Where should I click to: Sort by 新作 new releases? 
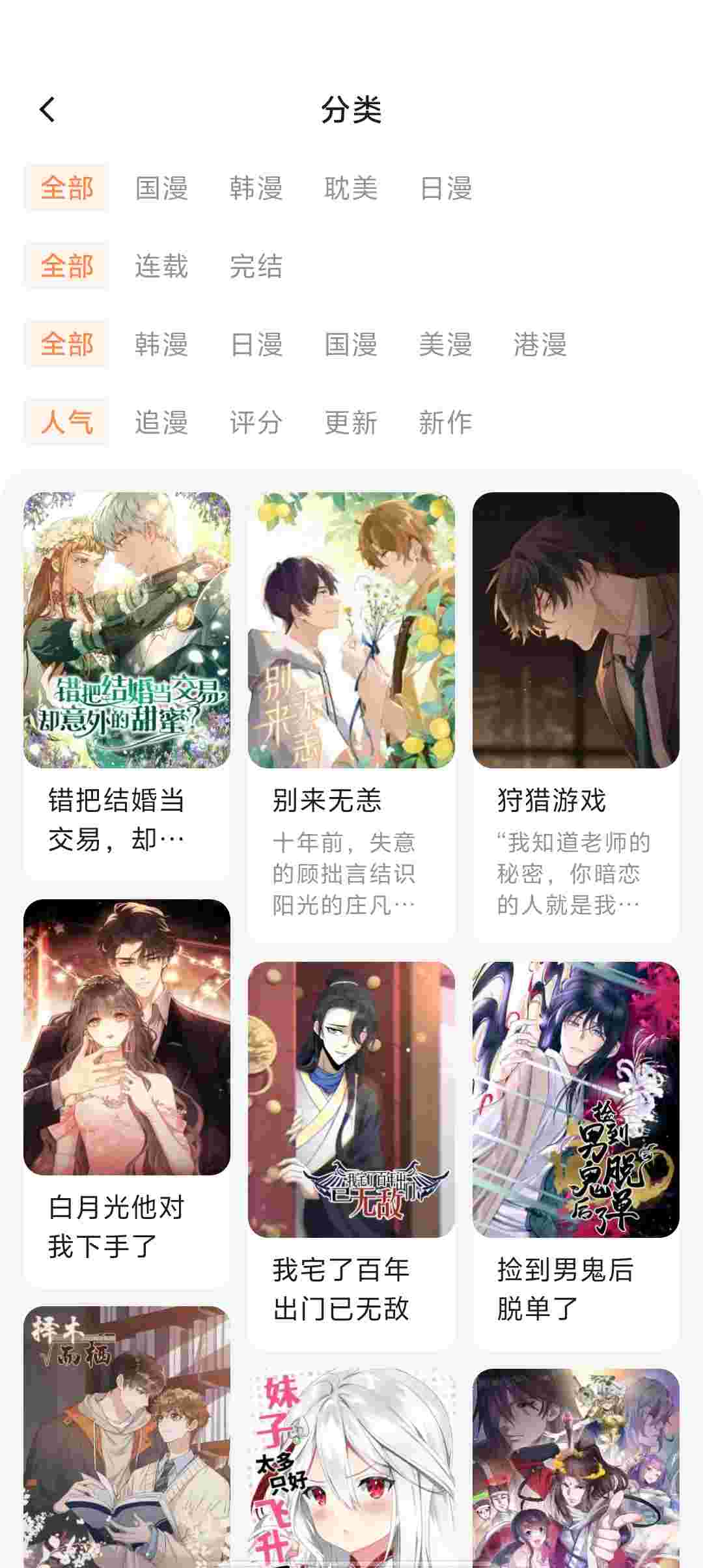tap(445, 423)
